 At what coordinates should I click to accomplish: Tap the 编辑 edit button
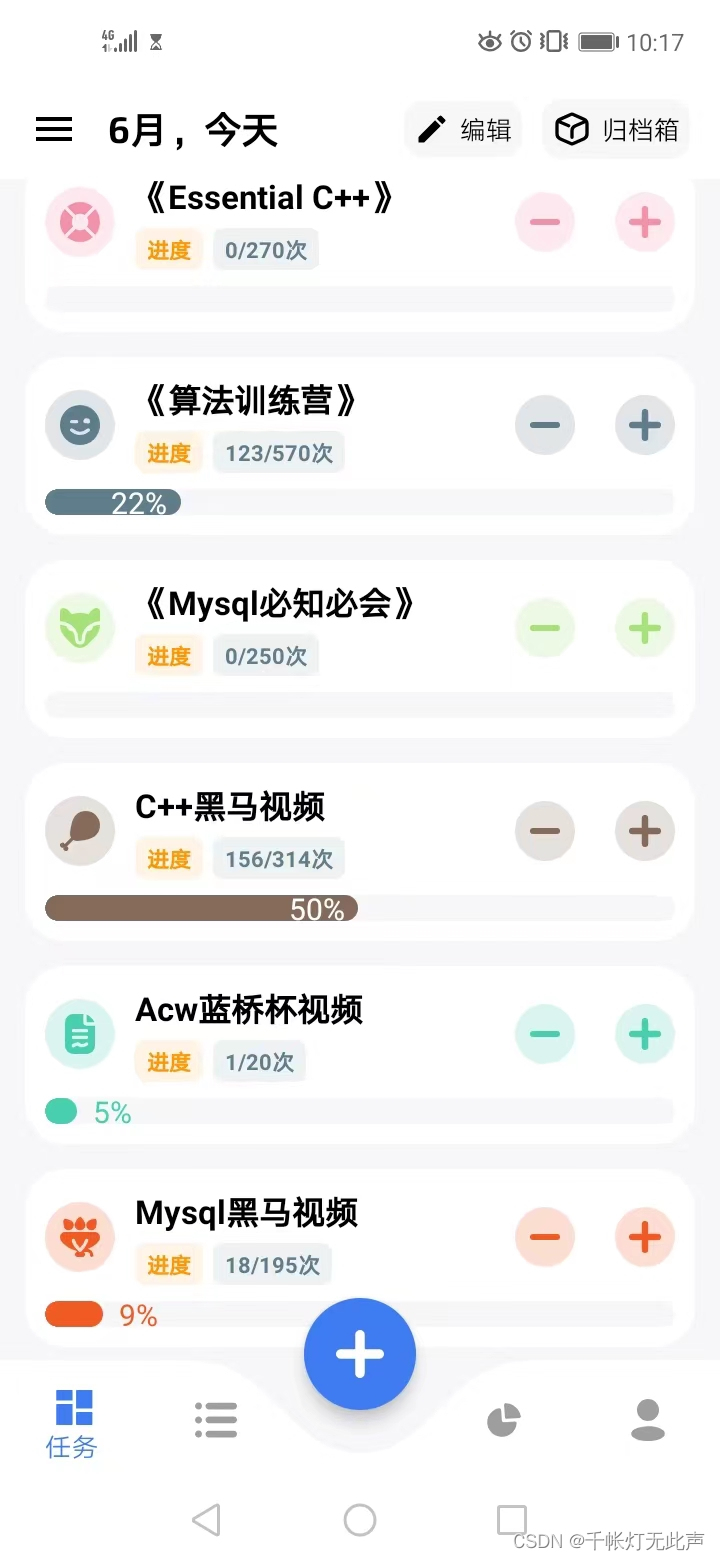click(x=463, y=130)
